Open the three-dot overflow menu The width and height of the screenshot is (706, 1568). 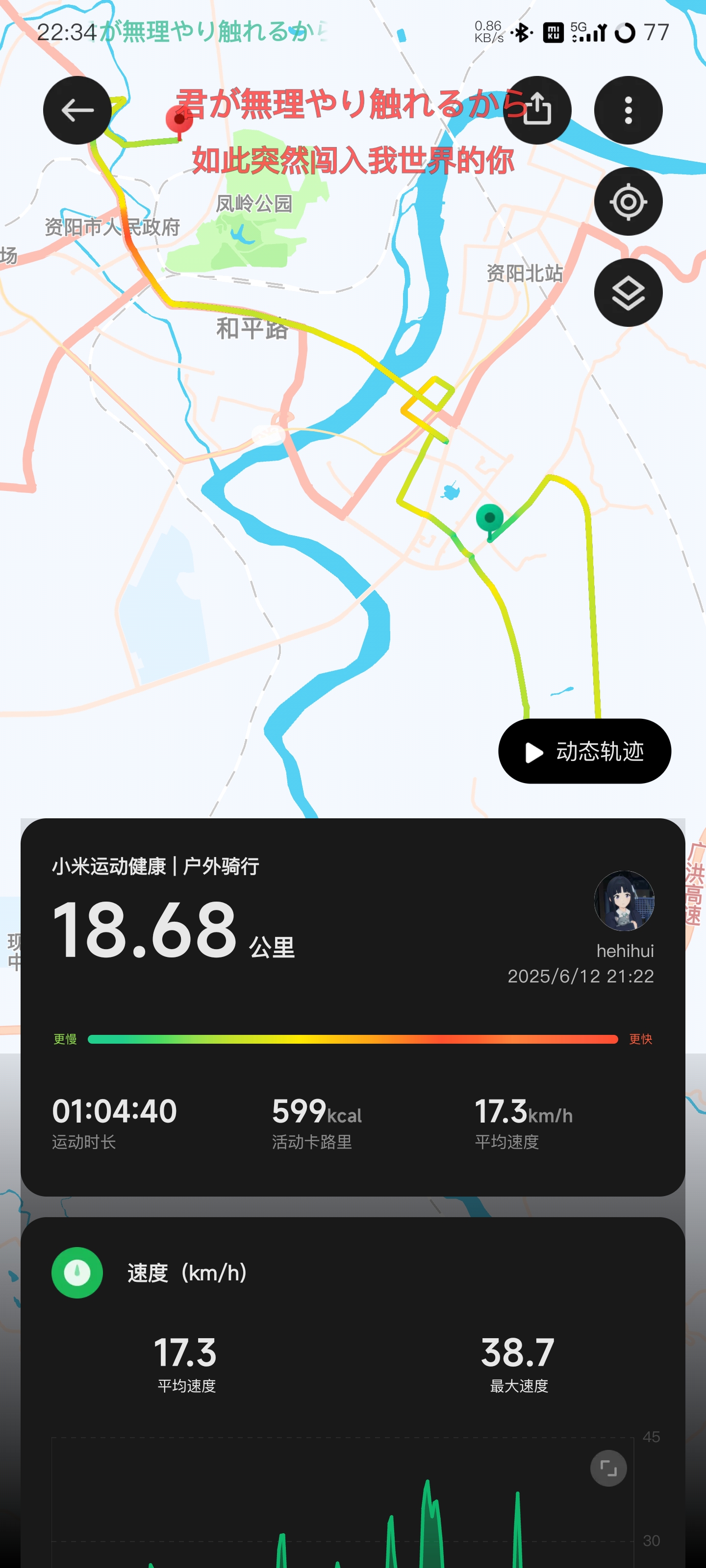click(x=628, y=110)
